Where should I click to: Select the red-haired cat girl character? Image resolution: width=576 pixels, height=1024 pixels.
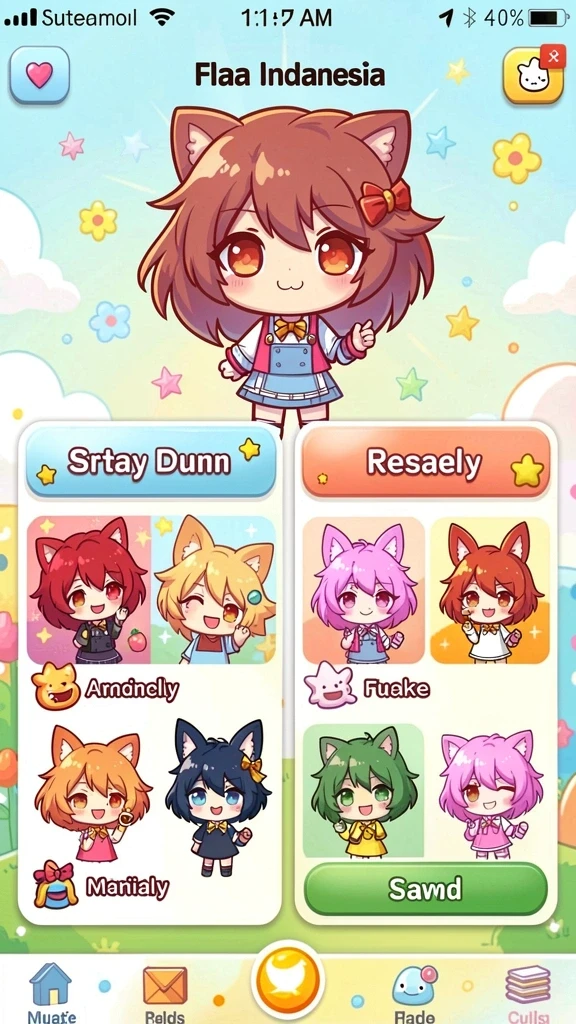89,590
